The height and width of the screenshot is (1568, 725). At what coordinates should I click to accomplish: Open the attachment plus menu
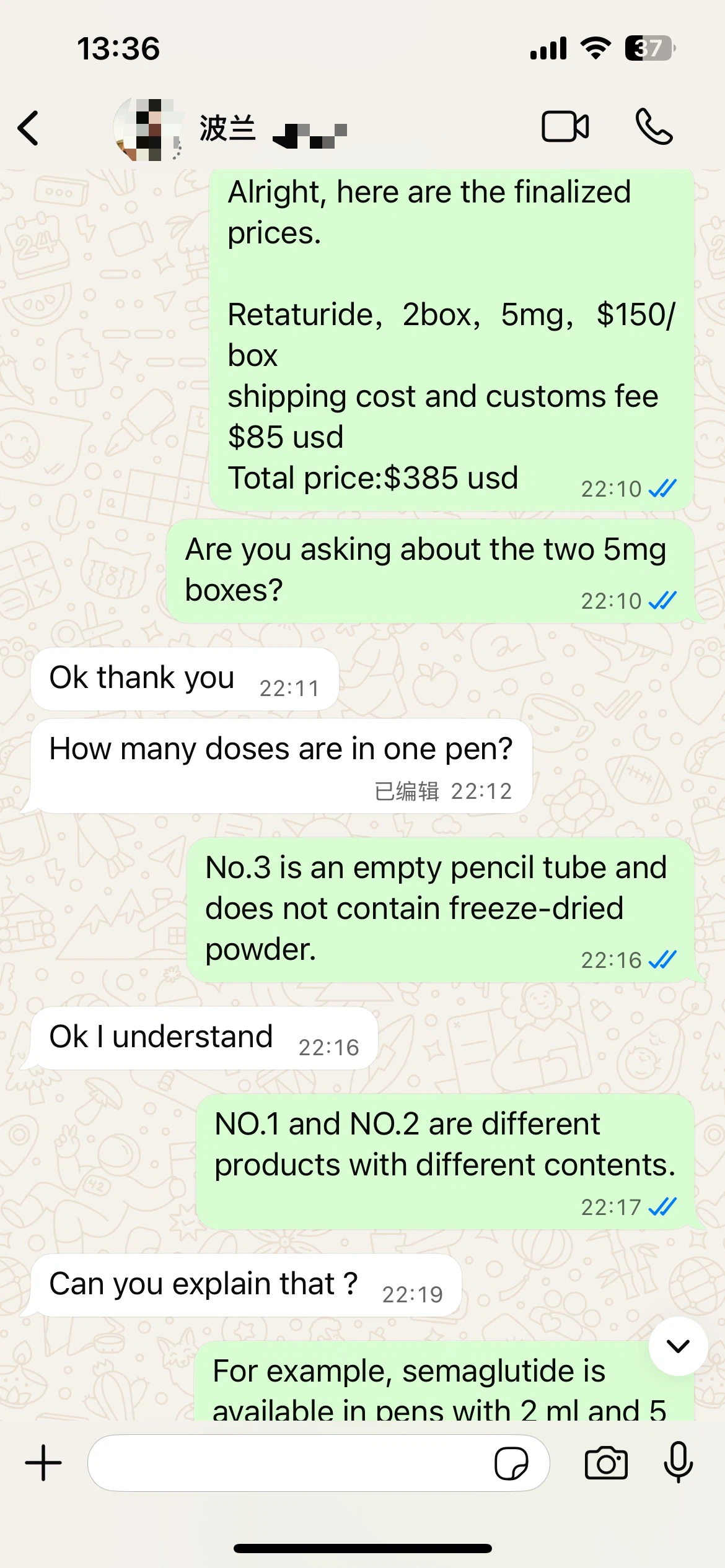click(x=43, y=1463)
